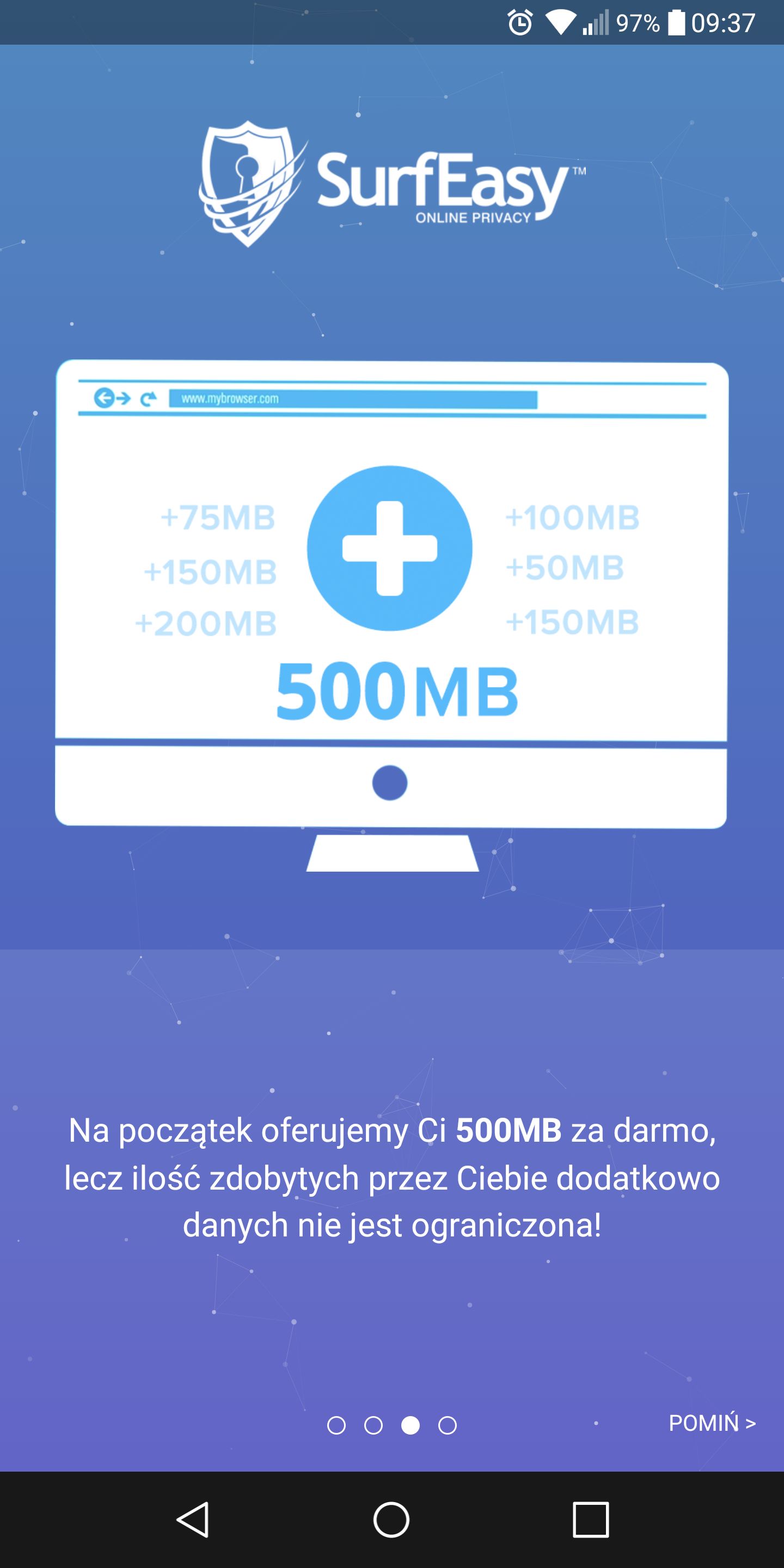The image size is (784, 1568).
Task: Select the second page indicator dot
Action: point(373,1425)
